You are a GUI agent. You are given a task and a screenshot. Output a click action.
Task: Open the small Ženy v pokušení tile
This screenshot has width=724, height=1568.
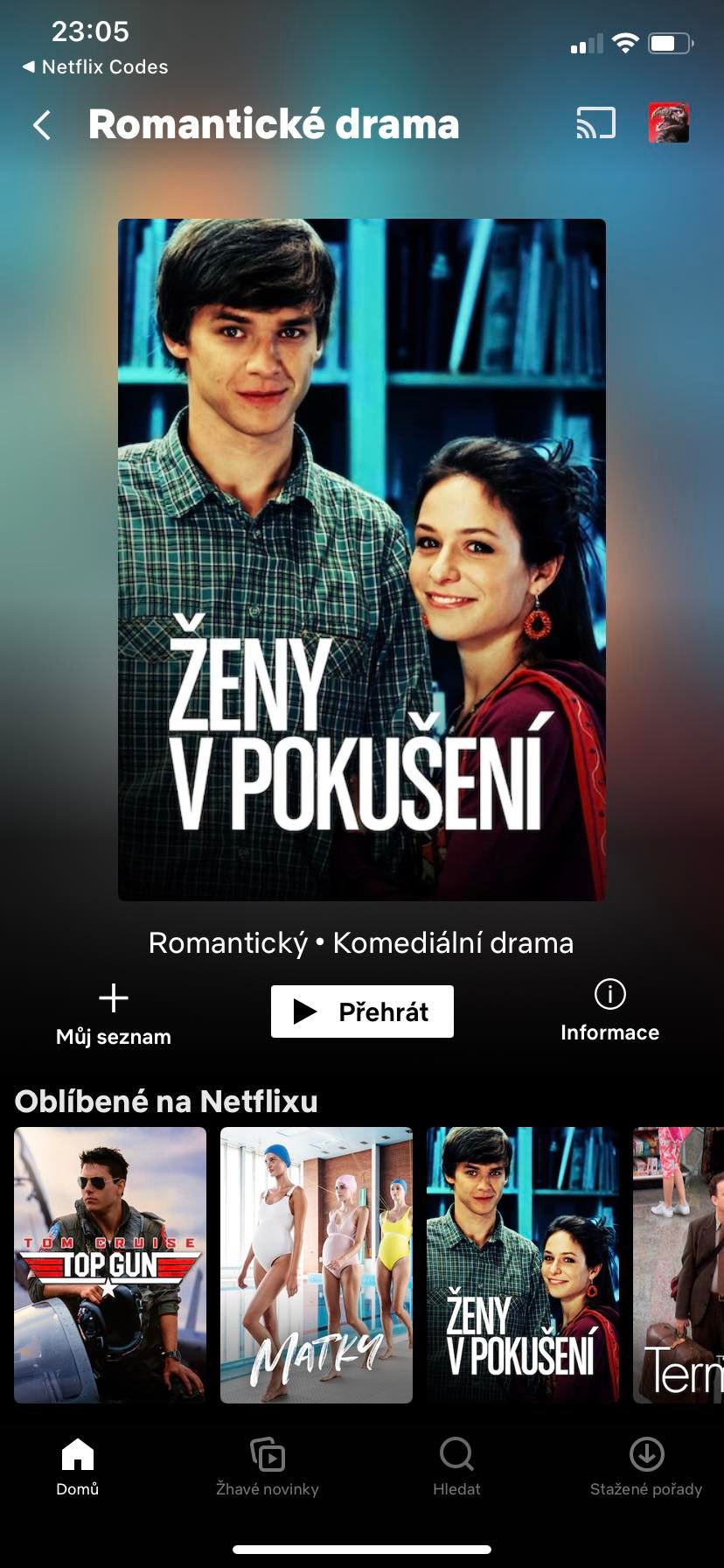(522, 1264)
